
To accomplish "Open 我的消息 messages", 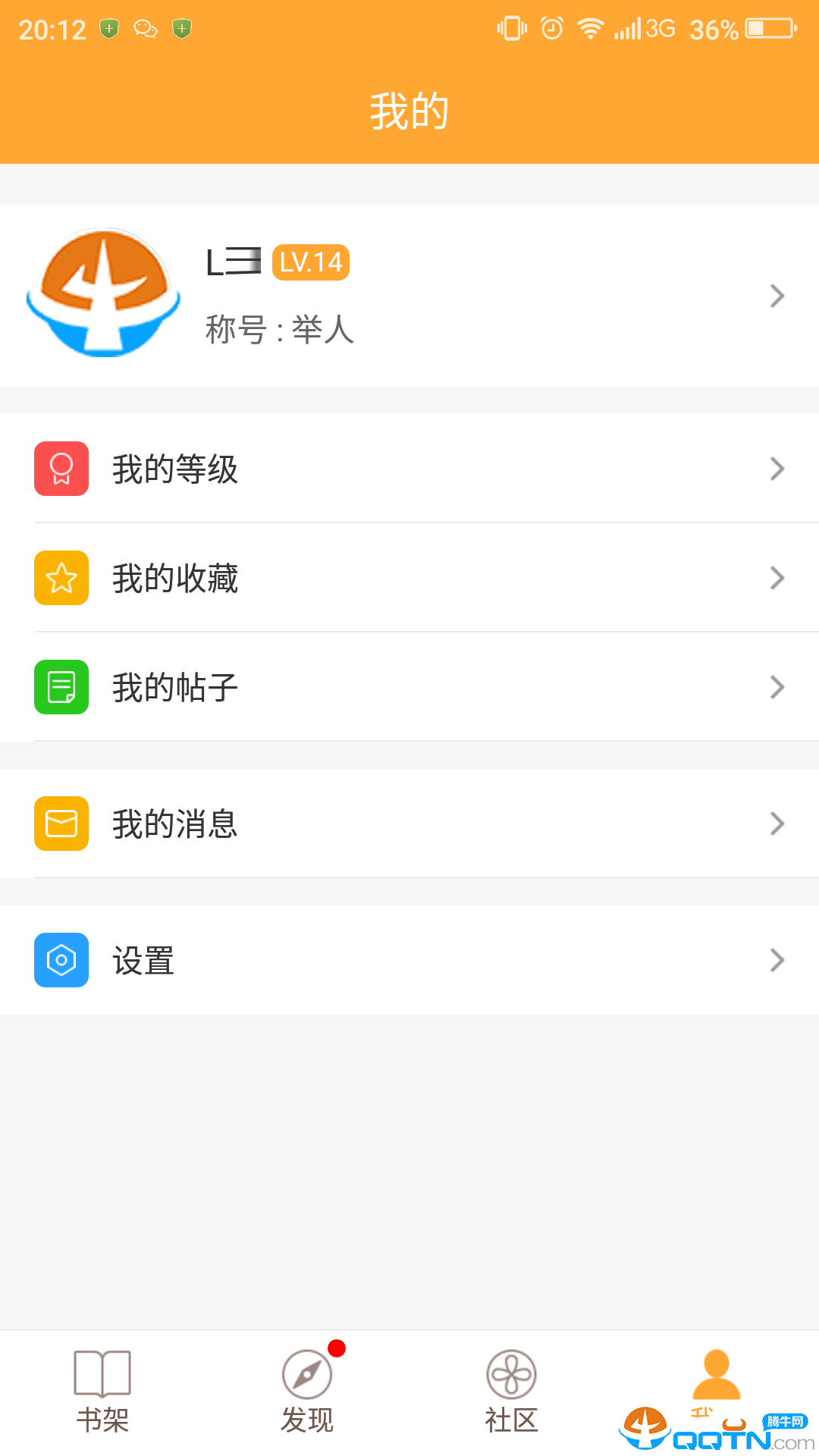I will [409, 824].
